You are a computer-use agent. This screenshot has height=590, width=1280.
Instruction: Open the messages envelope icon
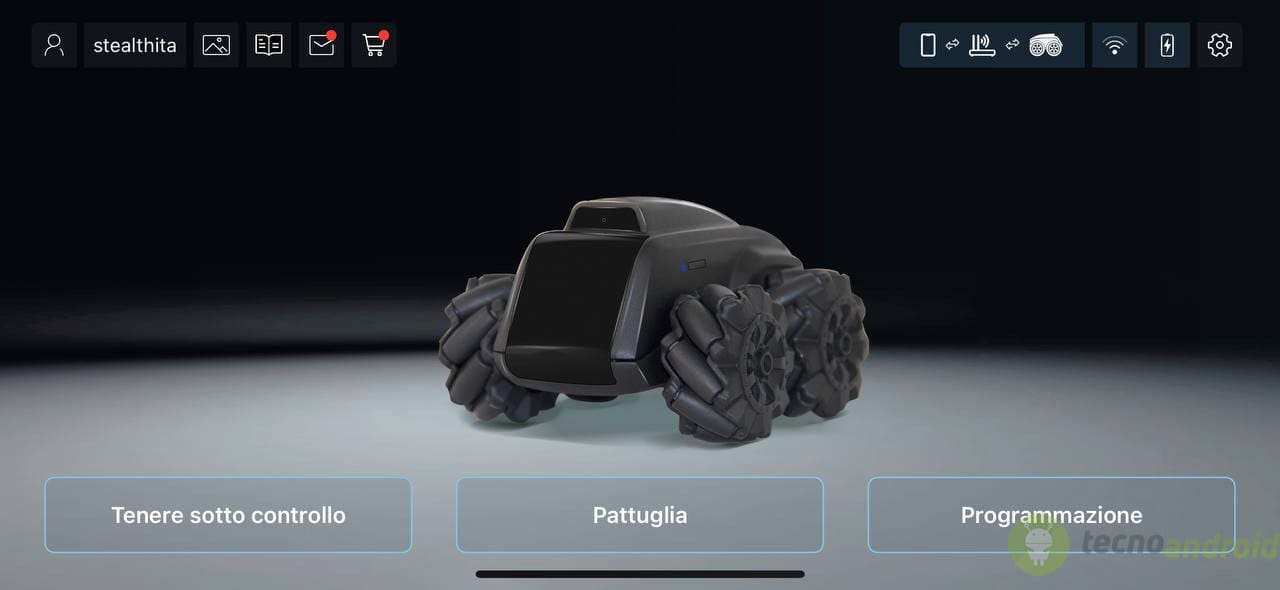(322, 45)
